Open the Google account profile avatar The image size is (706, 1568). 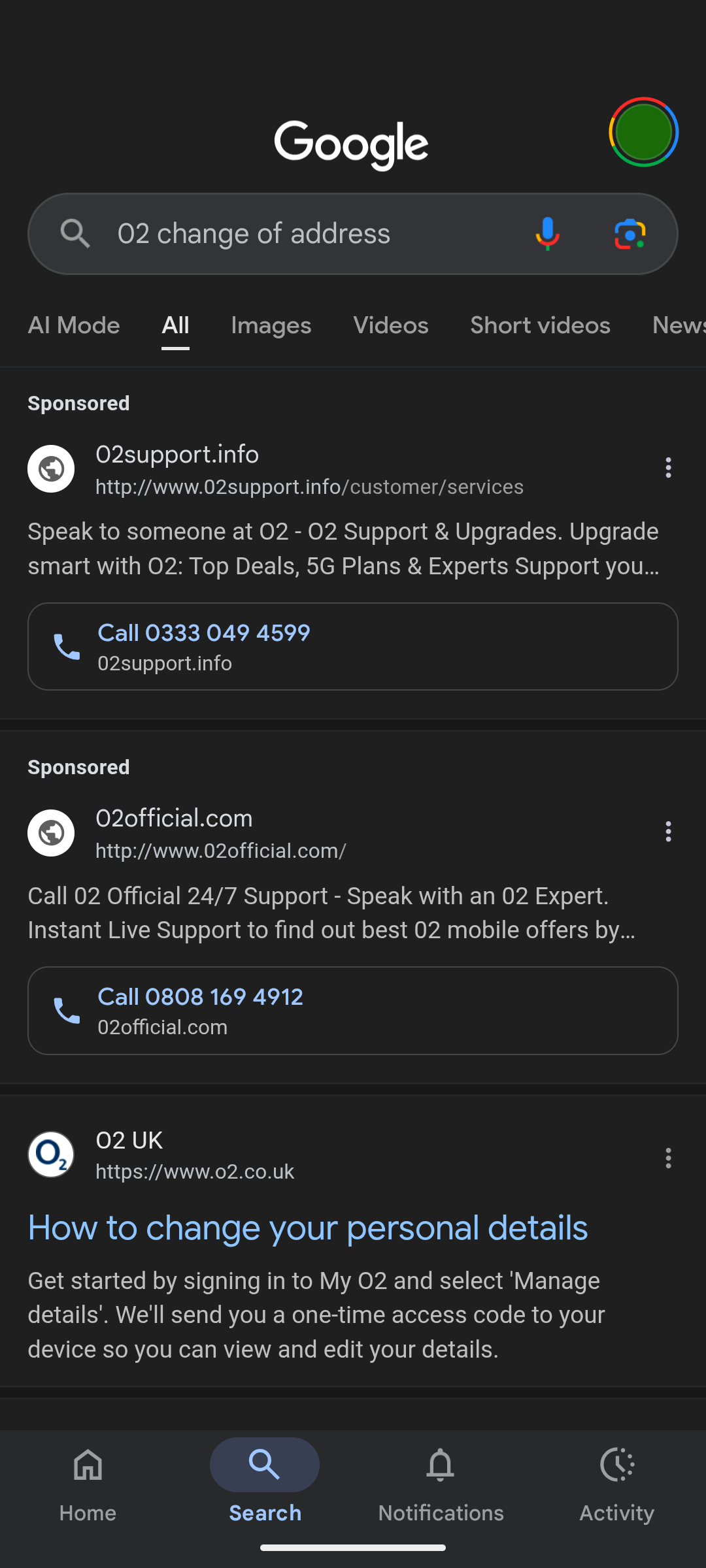(x=643, y=132)
